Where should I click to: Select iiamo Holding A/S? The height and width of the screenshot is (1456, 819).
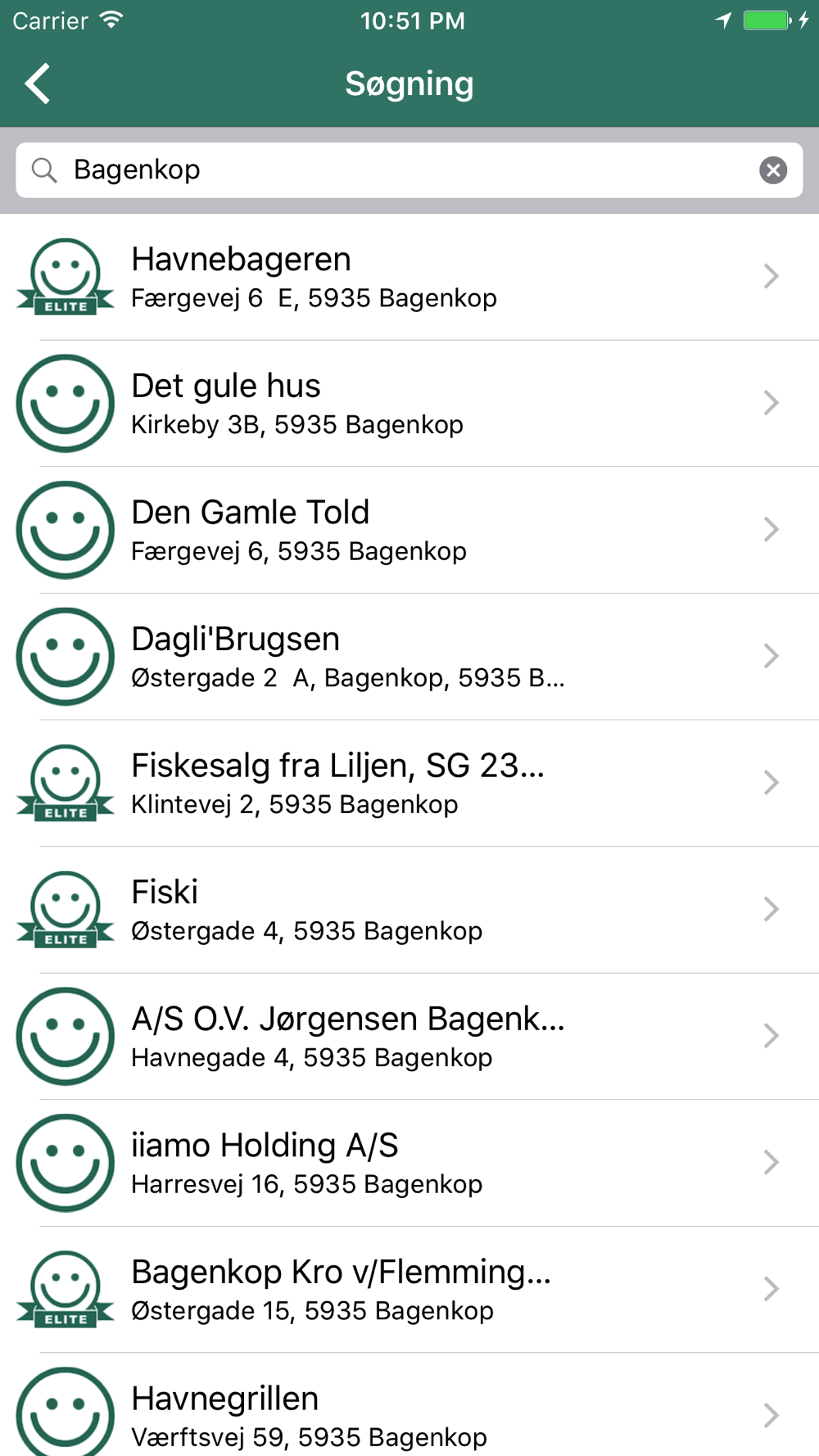tap(409, 1163)
